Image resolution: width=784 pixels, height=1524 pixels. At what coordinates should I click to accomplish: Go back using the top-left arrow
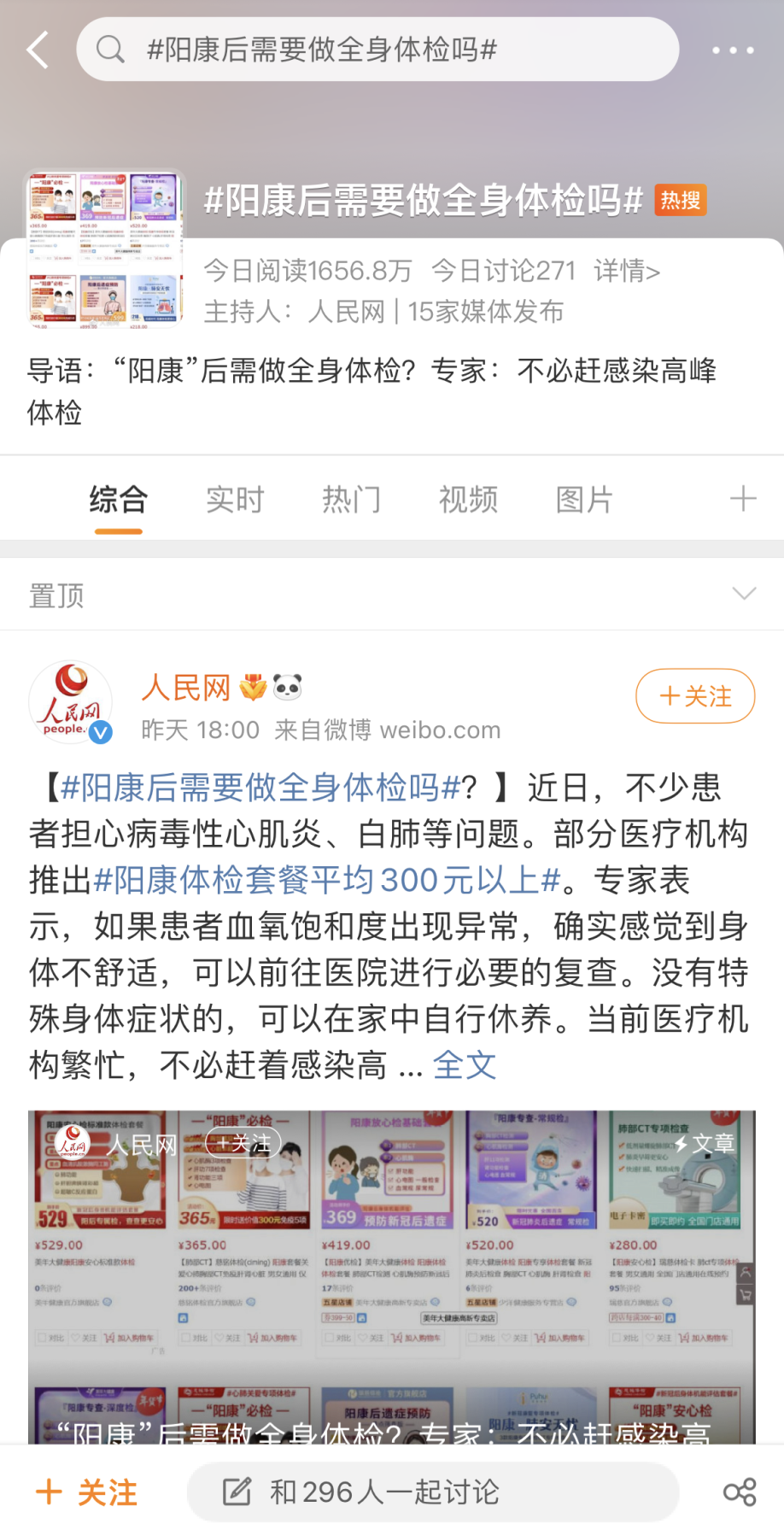(38, 50)
